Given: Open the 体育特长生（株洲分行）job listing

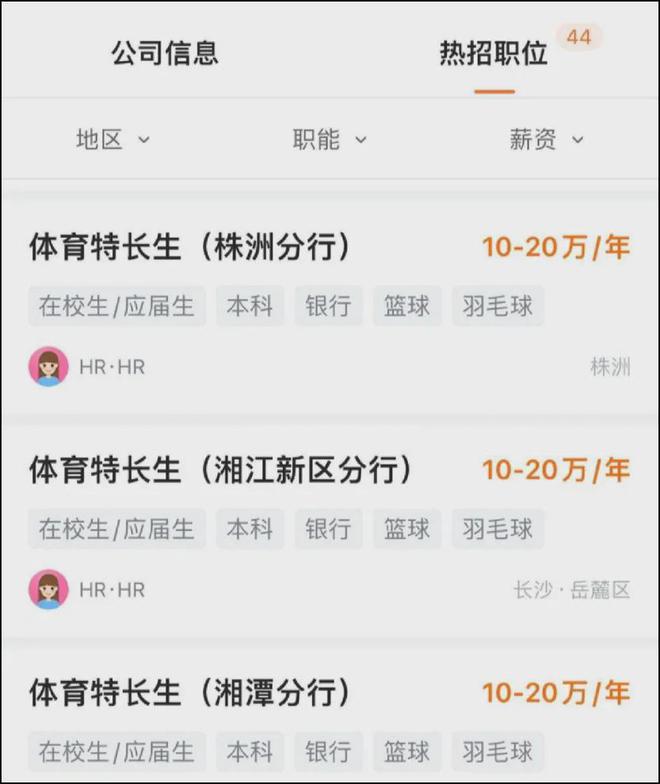Looking at the screenshot, I should (x=190, y=247).
